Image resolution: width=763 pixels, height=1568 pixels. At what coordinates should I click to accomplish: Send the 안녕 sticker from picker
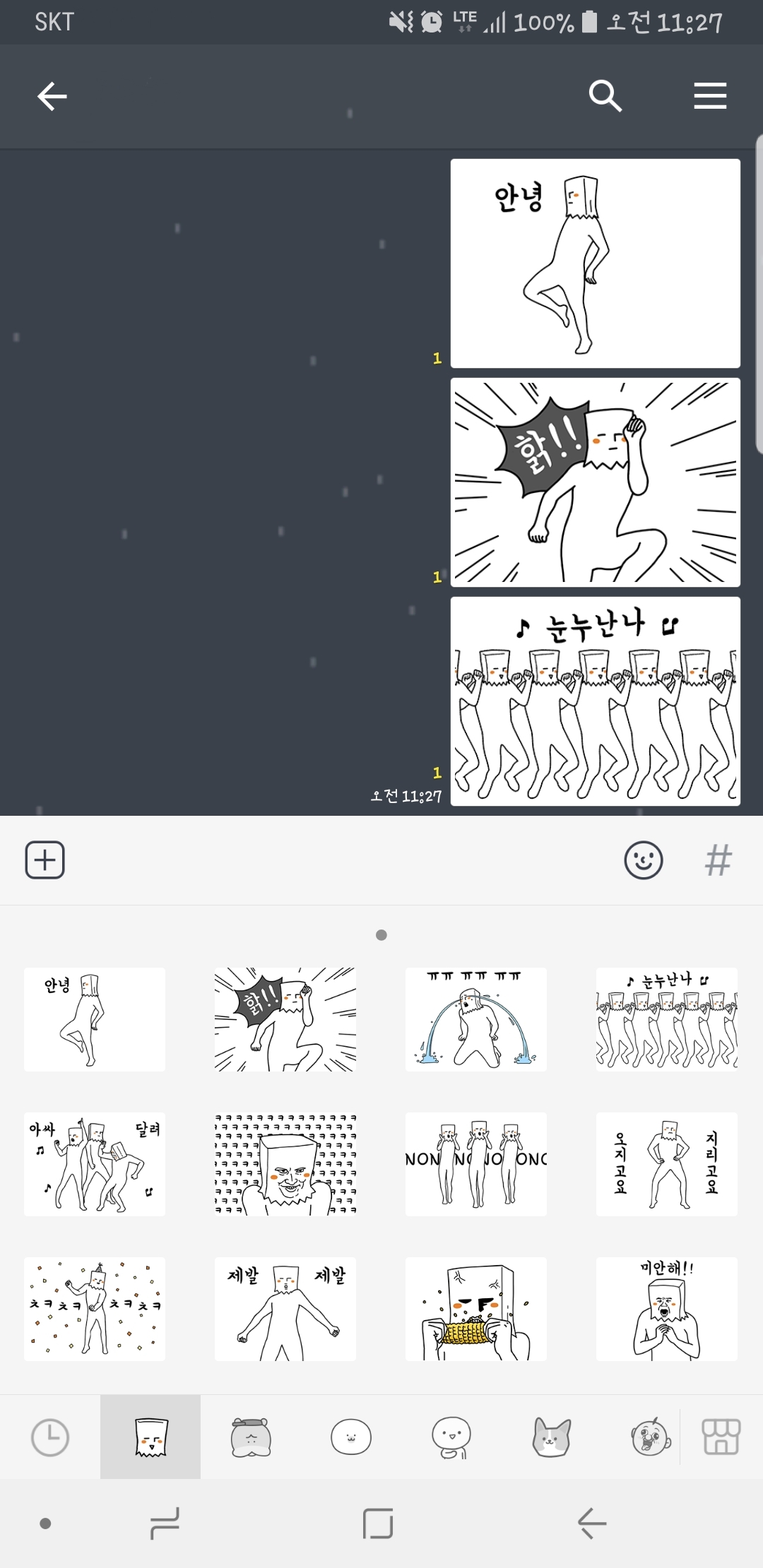click(95, 1019)
